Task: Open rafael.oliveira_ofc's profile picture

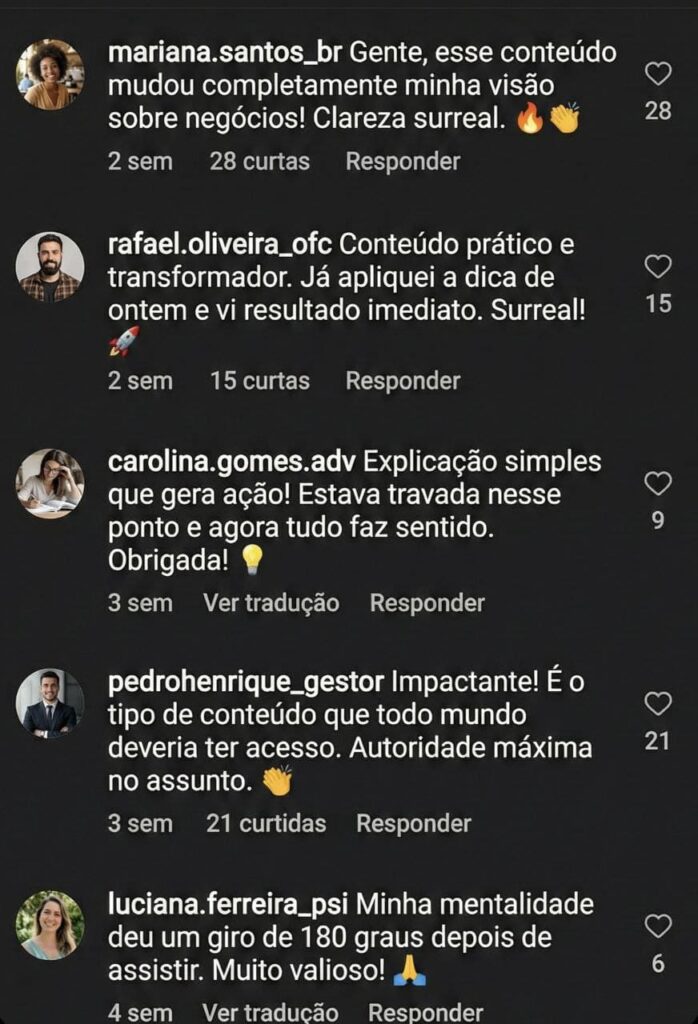Action: tap(50, 267)
